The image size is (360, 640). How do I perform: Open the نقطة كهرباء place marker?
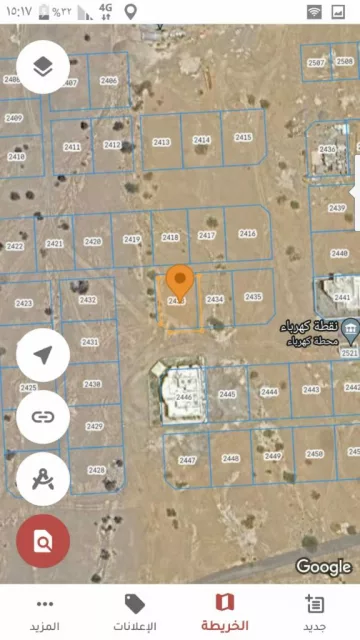[x=350, y=330]
